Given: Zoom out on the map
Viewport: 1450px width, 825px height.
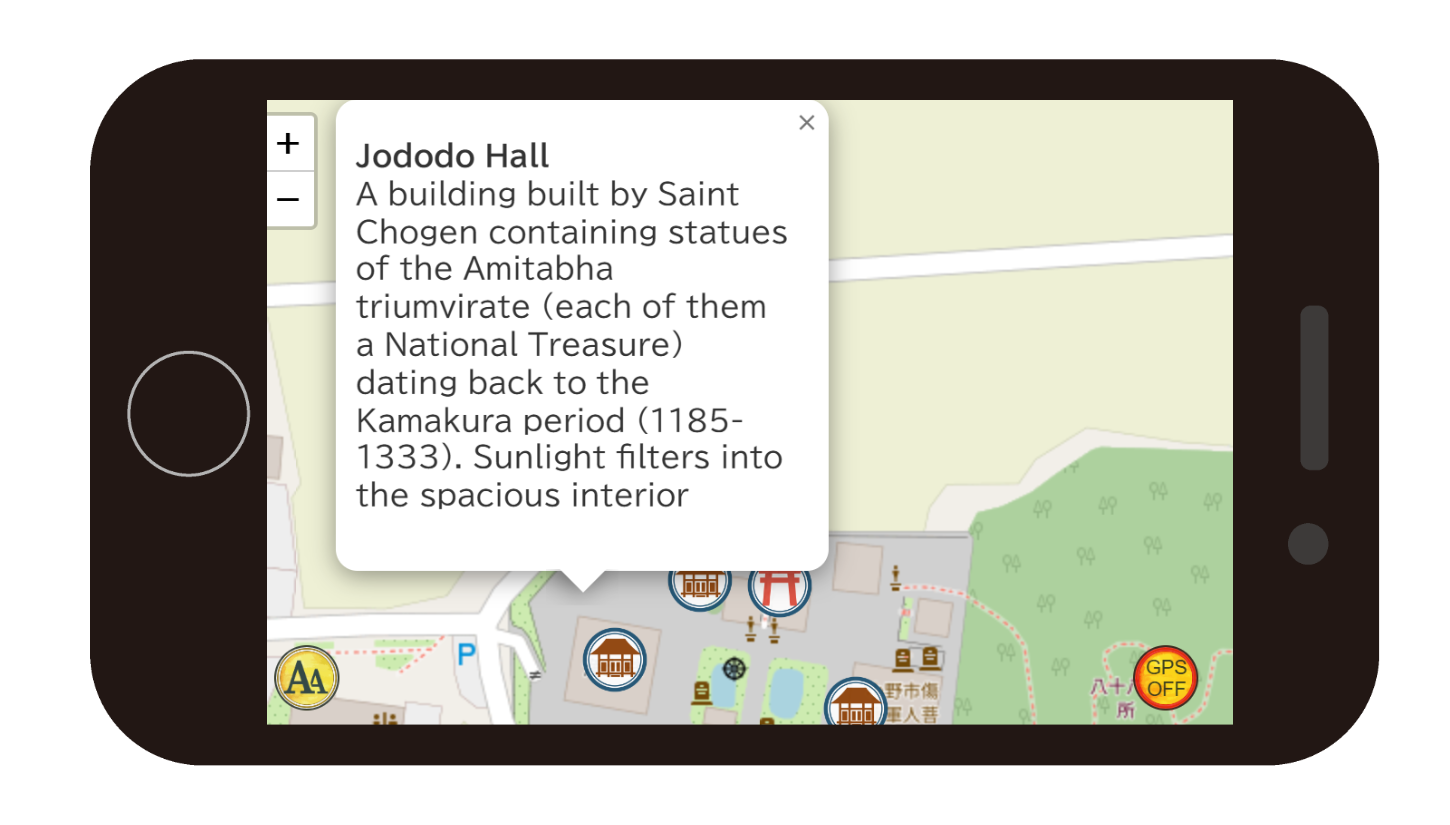Looking at the screenshot, I should [x=288, y=200].
